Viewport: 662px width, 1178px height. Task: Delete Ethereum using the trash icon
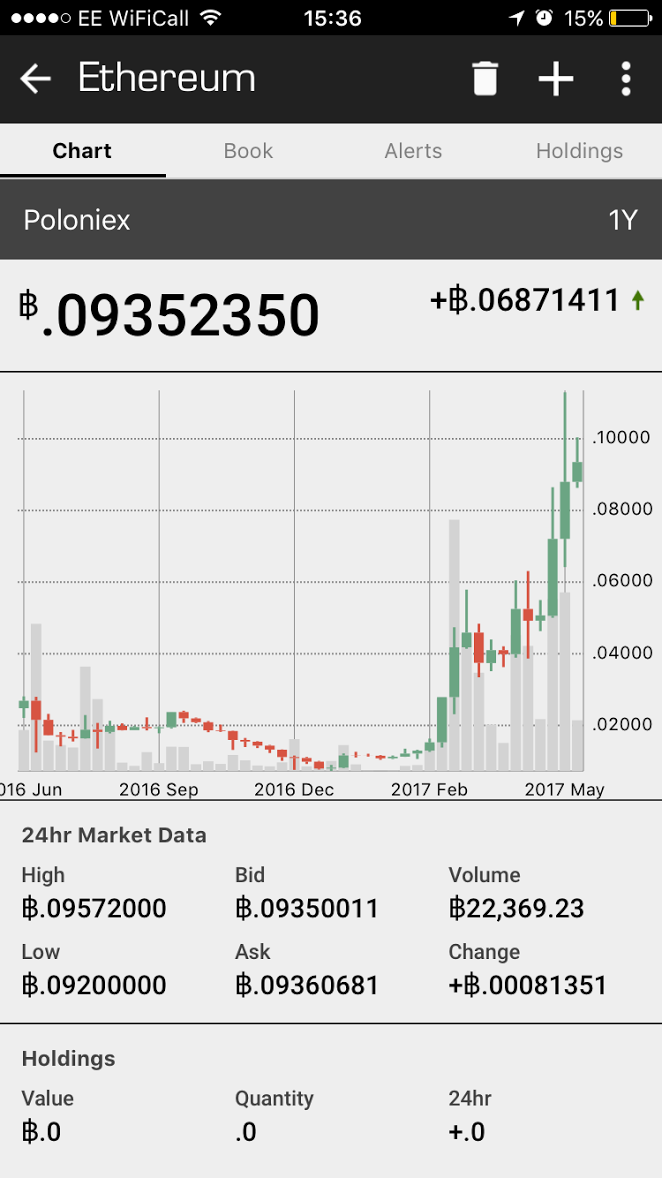tap(485, 79)
